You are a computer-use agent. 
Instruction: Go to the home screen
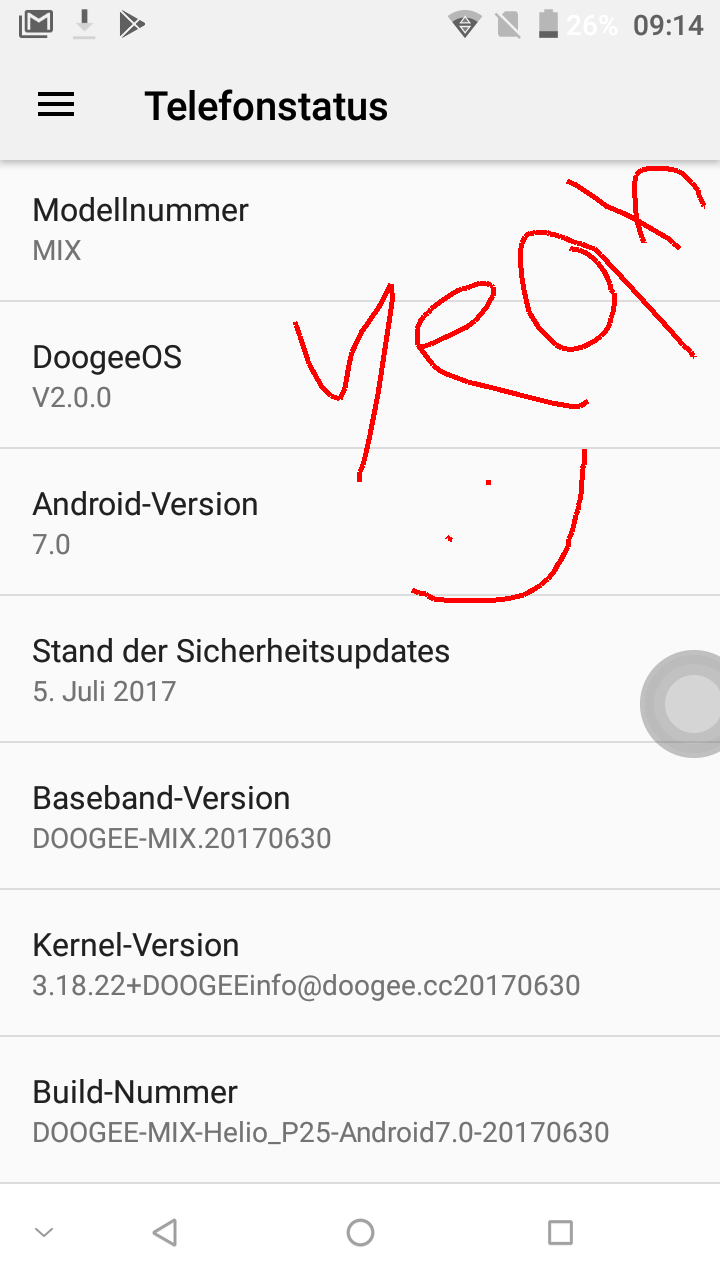[360, 1232]
